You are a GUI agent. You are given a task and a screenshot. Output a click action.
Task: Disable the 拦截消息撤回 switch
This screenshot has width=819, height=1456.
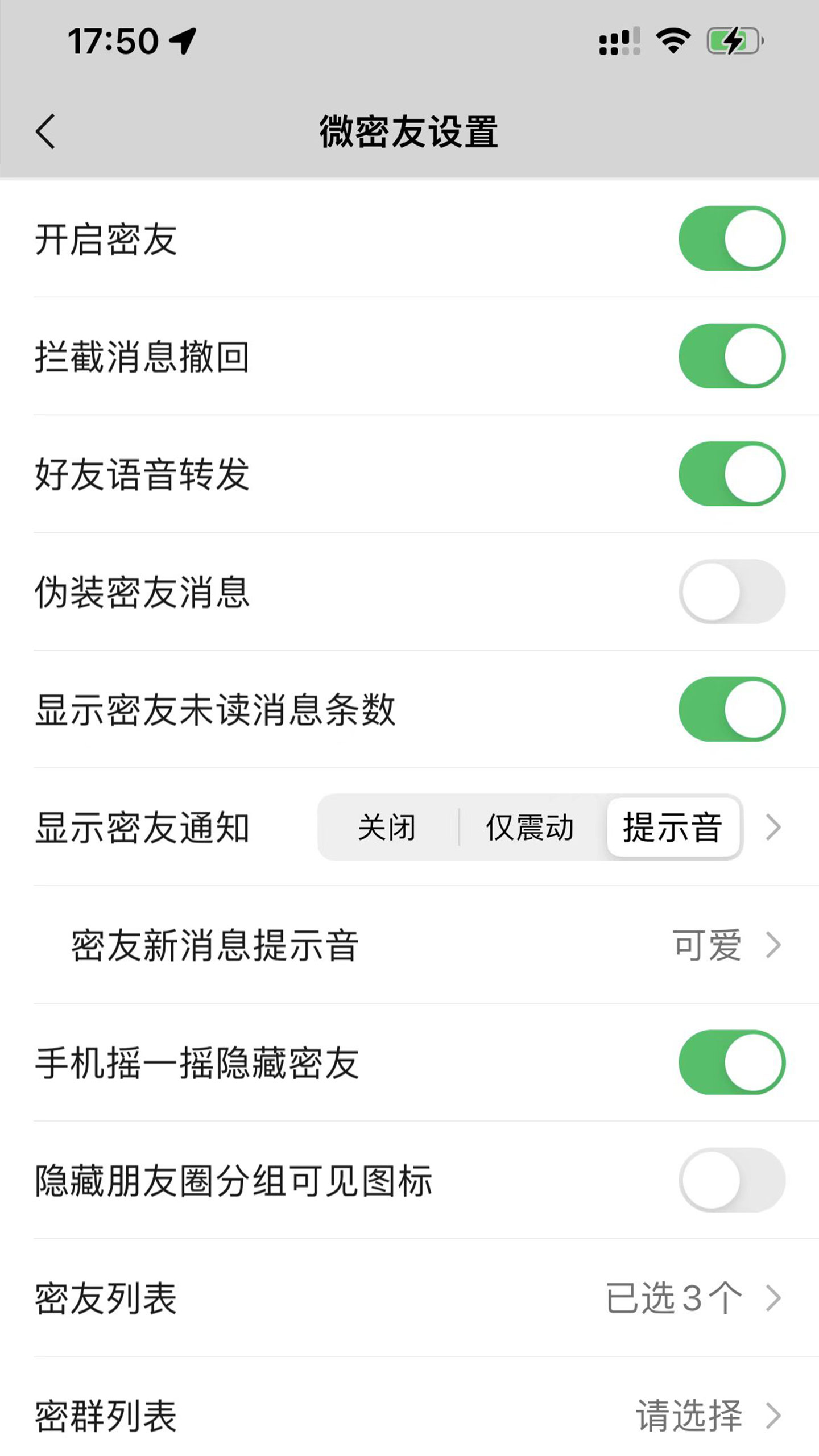[731, 356]
